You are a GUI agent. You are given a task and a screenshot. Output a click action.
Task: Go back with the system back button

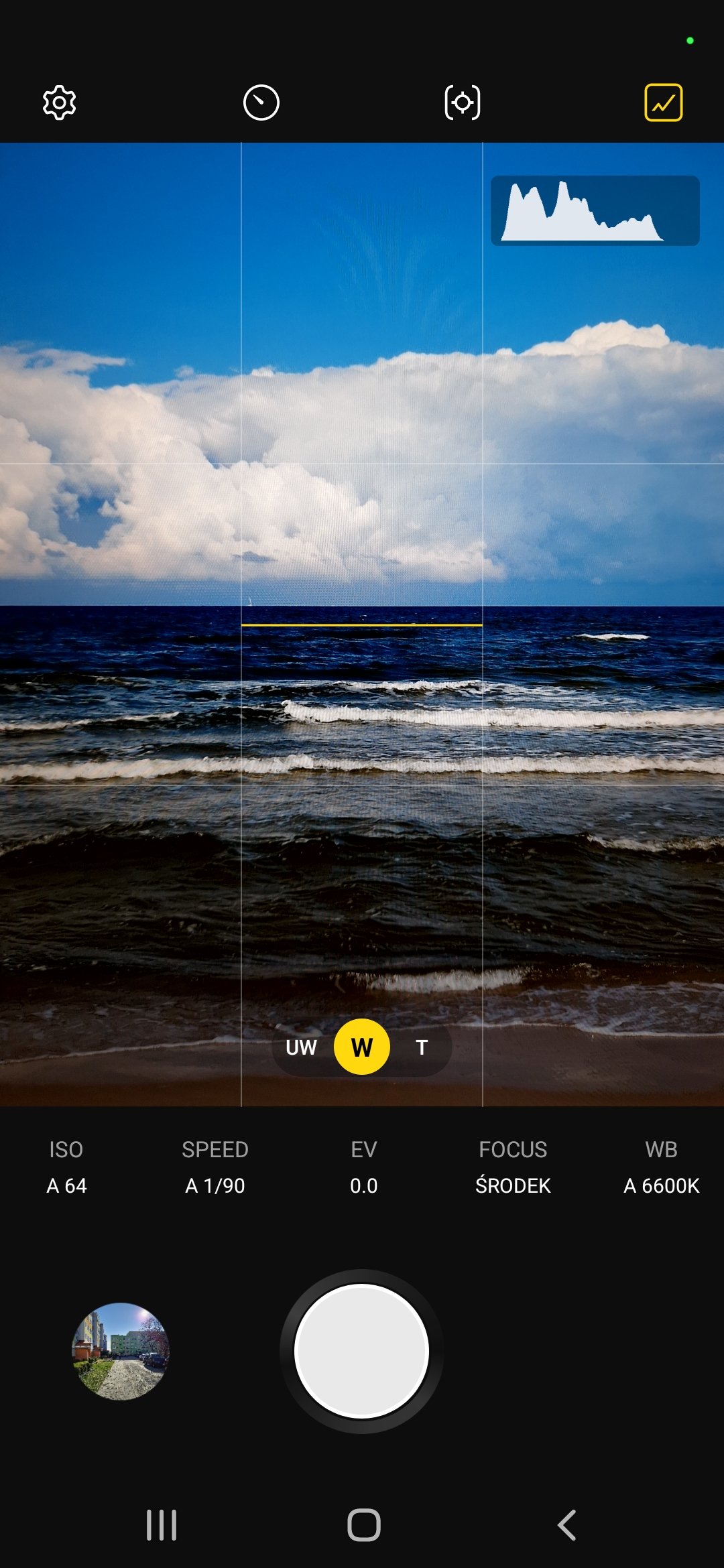[x=567, y=1525]
